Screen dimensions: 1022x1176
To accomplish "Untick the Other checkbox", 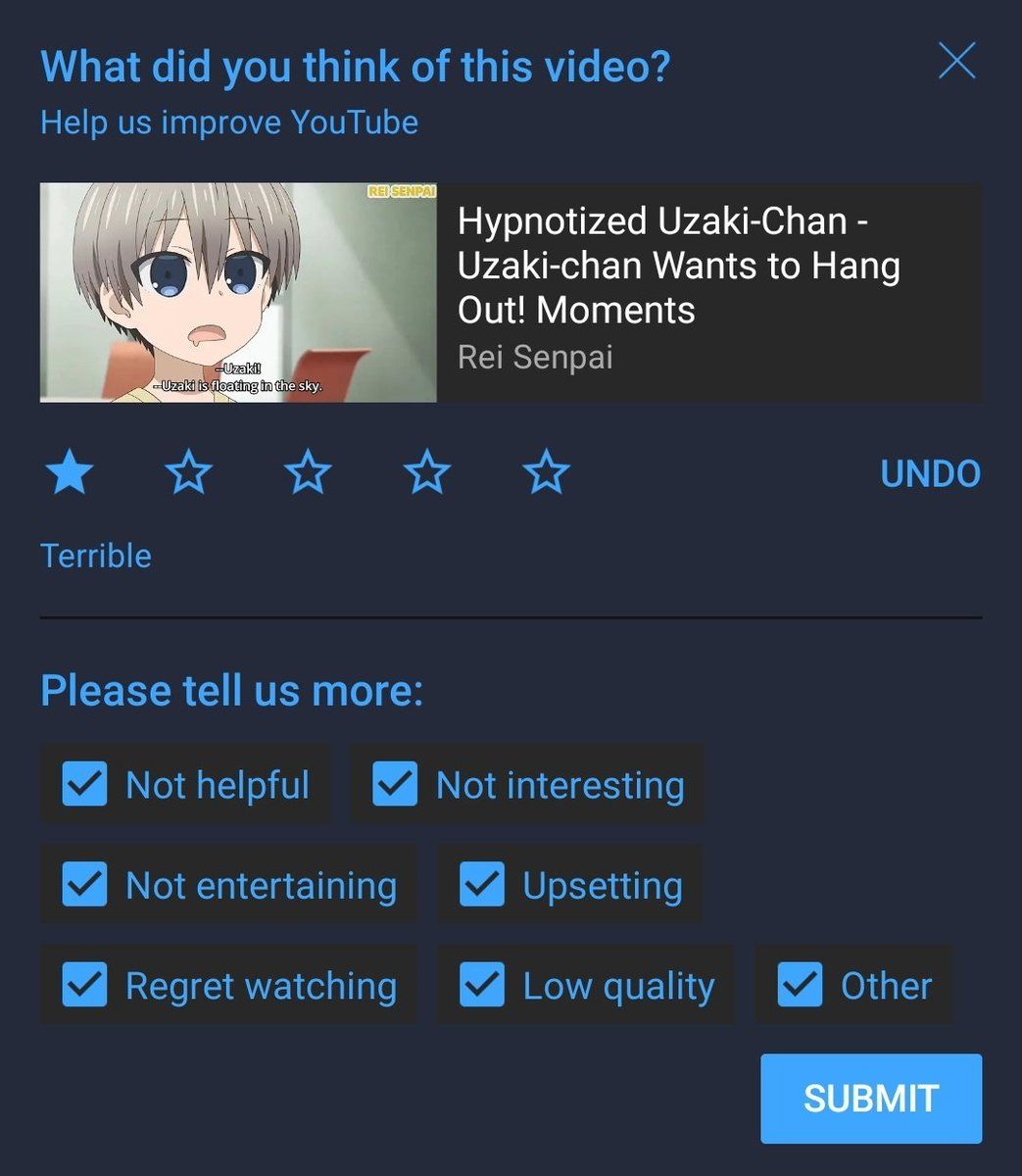I will [x=800, y=986].
